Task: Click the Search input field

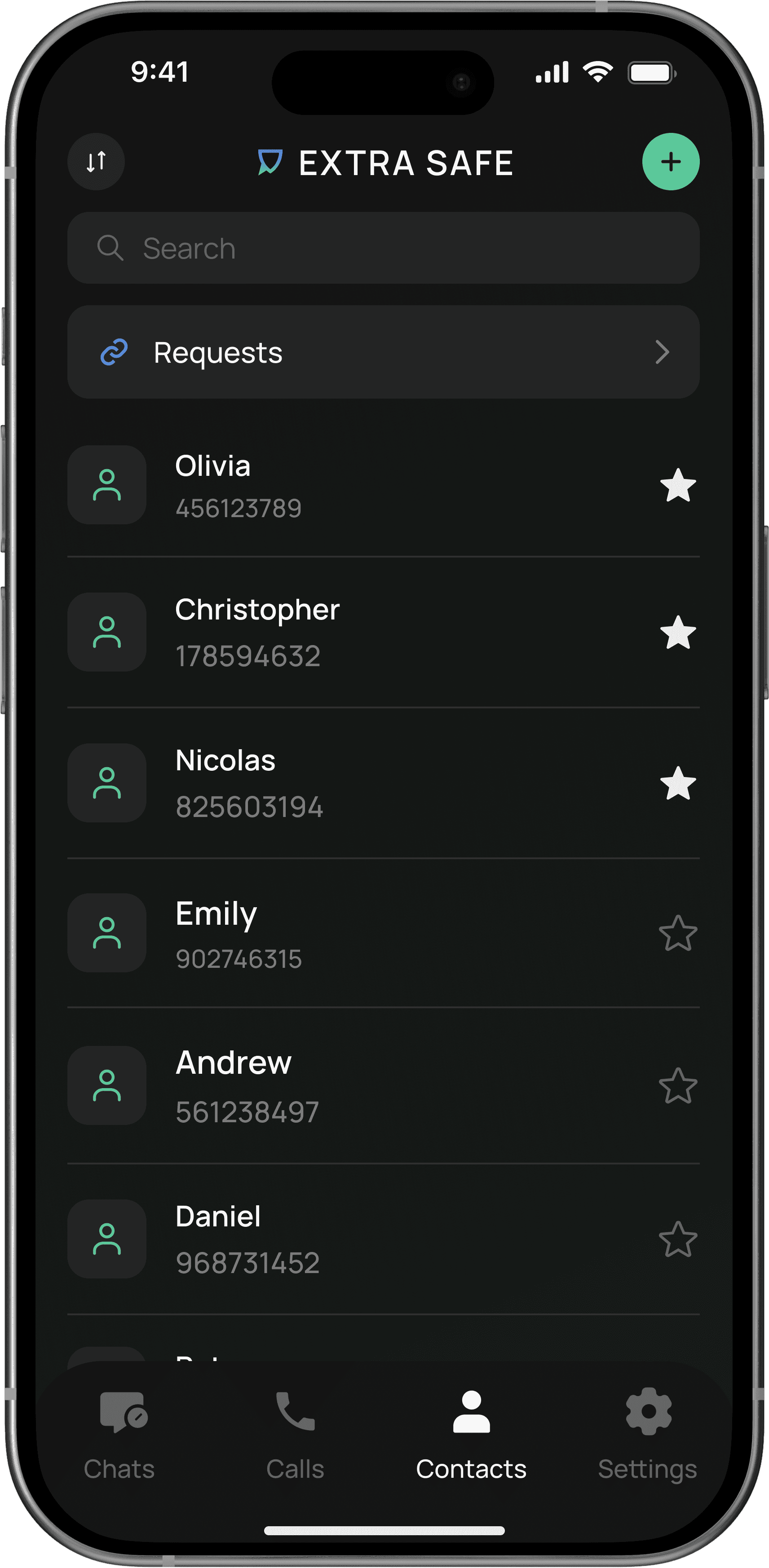Action: [384, 248]
